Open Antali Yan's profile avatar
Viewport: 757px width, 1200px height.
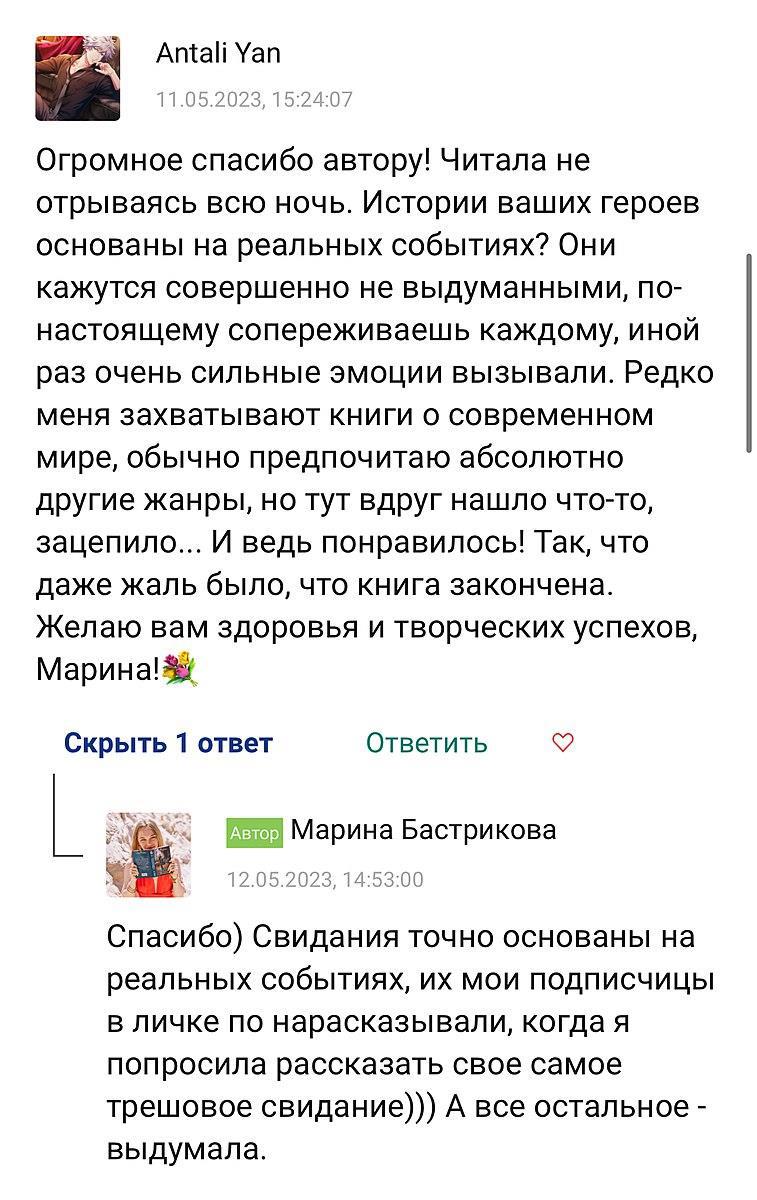click(78, 78)
